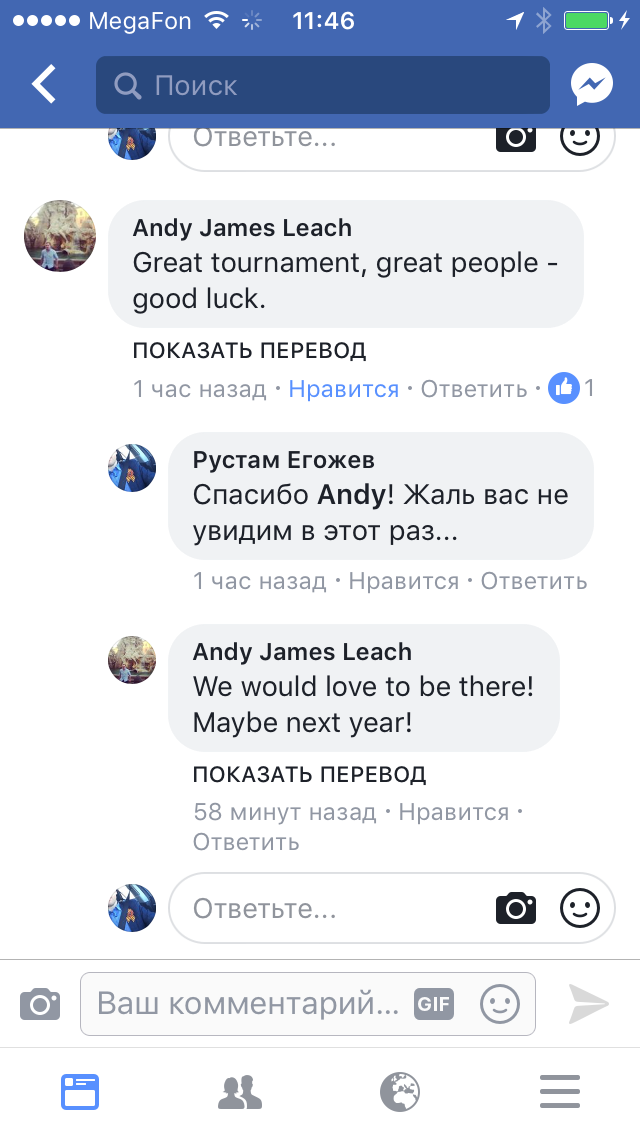Like the "Great tournament, great people" comment
The height and width of the screenshot is (1136, 640).
pos(344,389)
